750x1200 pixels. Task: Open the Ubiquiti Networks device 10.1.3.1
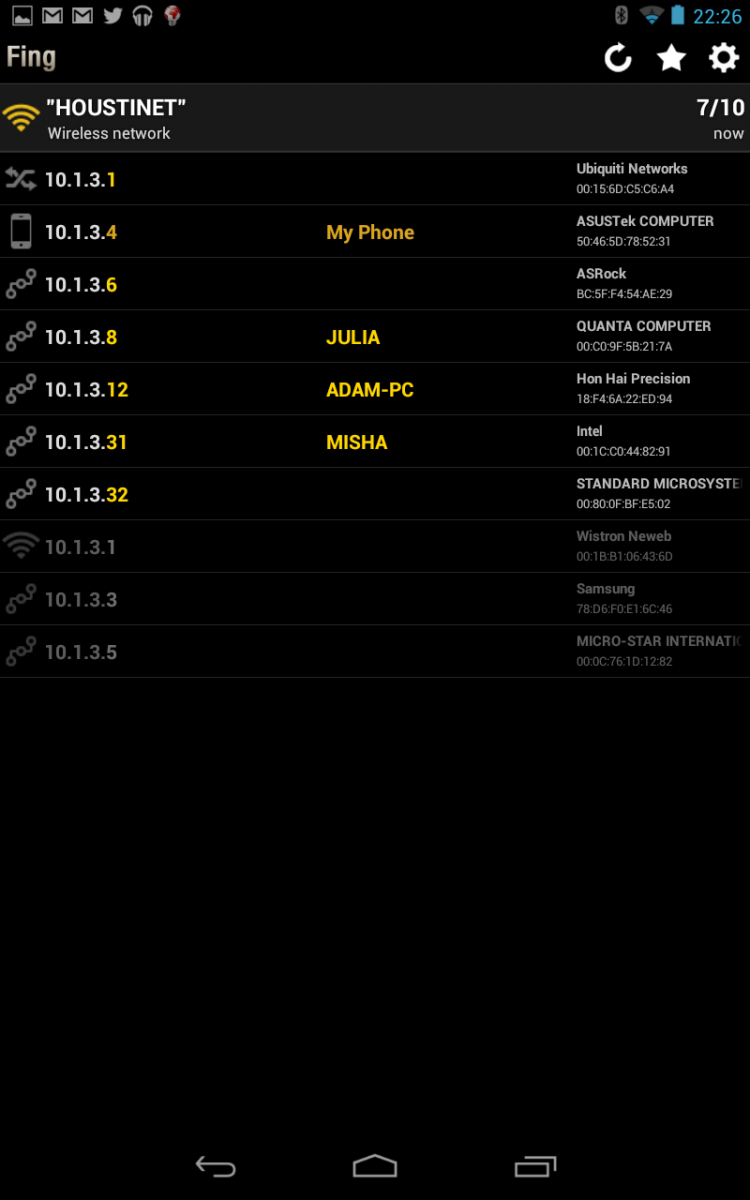[375, 179]
